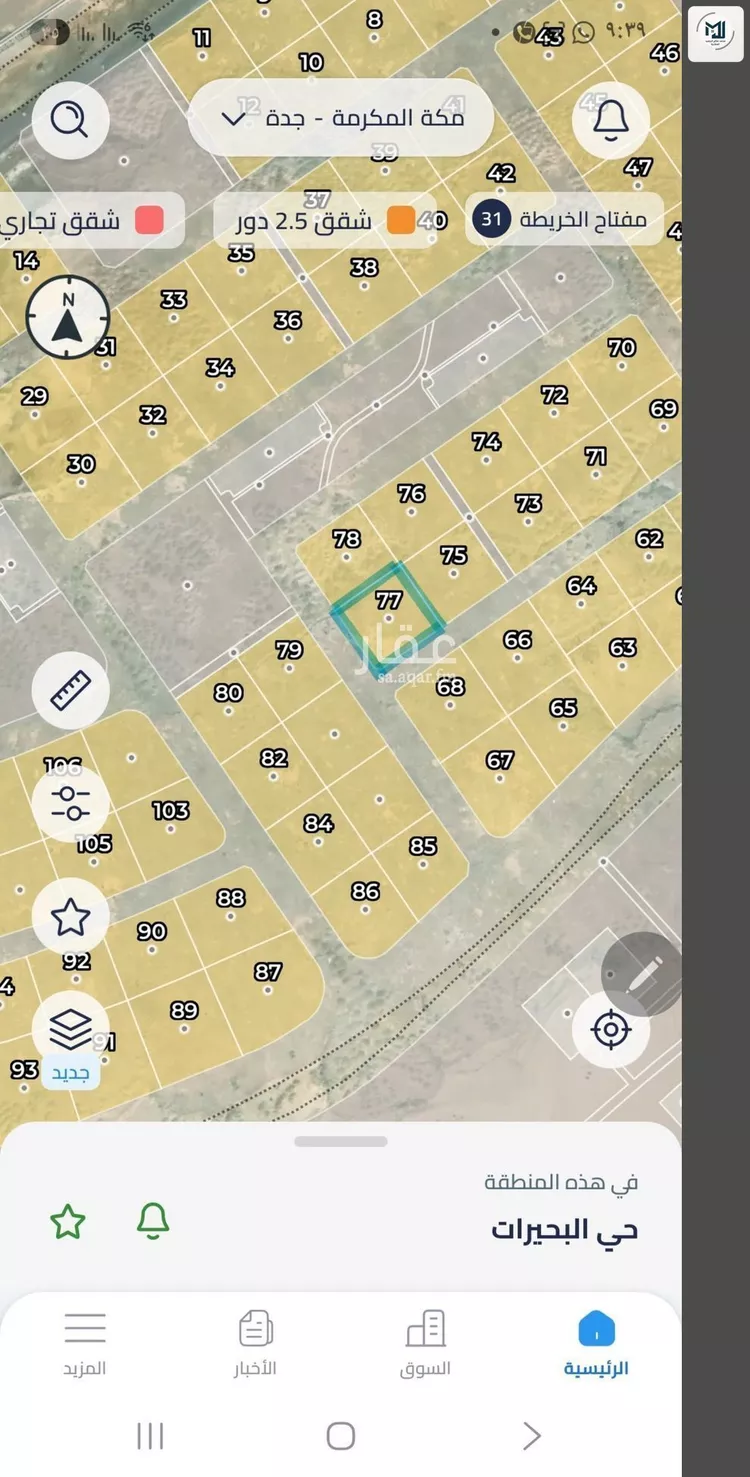Go to the الرئيسية tab
The width and height of the screenshot is (750, 1477).
[x=596, y=1344]
